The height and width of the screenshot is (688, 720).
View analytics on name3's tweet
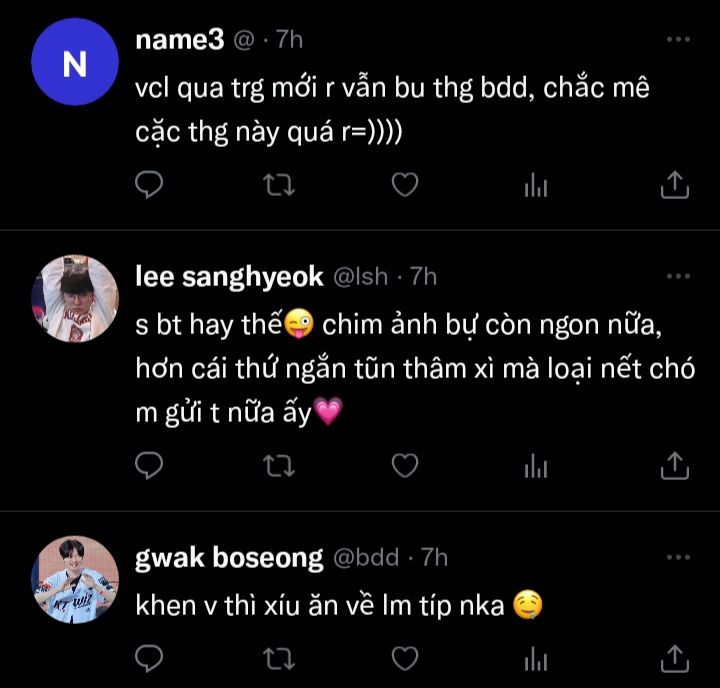point(537,184)
